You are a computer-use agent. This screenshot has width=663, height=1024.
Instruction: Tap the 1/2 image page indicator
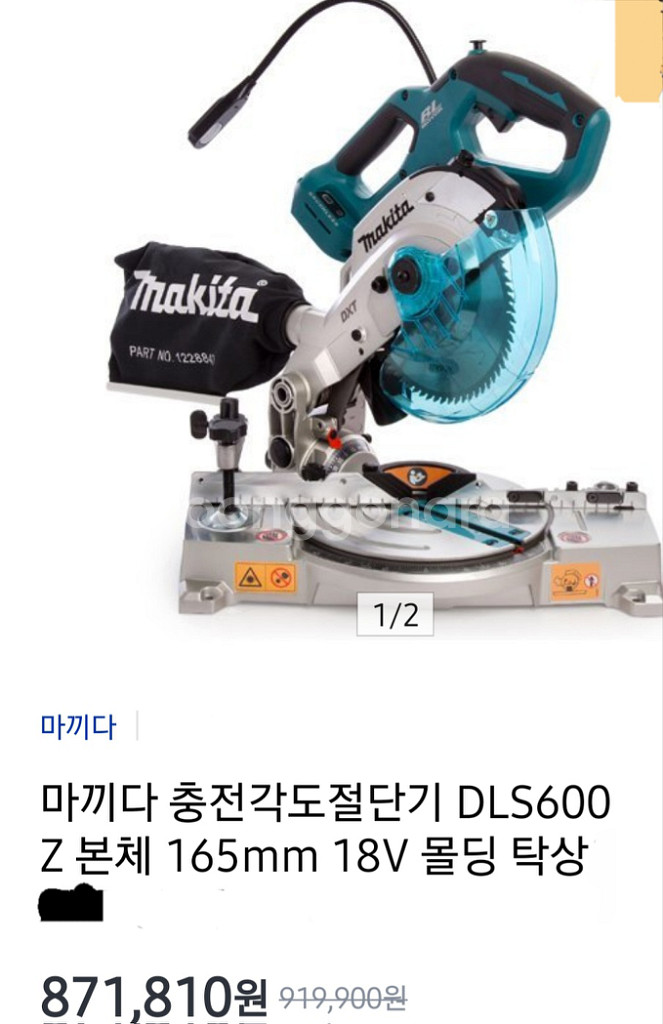(395, 615)
